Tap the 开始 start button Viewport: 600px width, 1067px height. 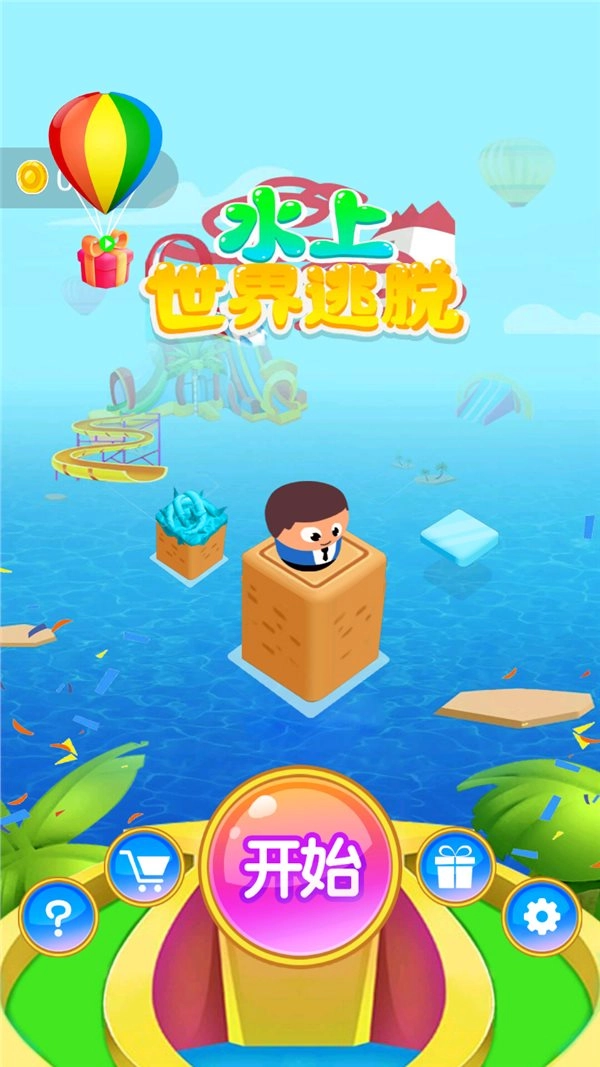click(x=300, y=866)
